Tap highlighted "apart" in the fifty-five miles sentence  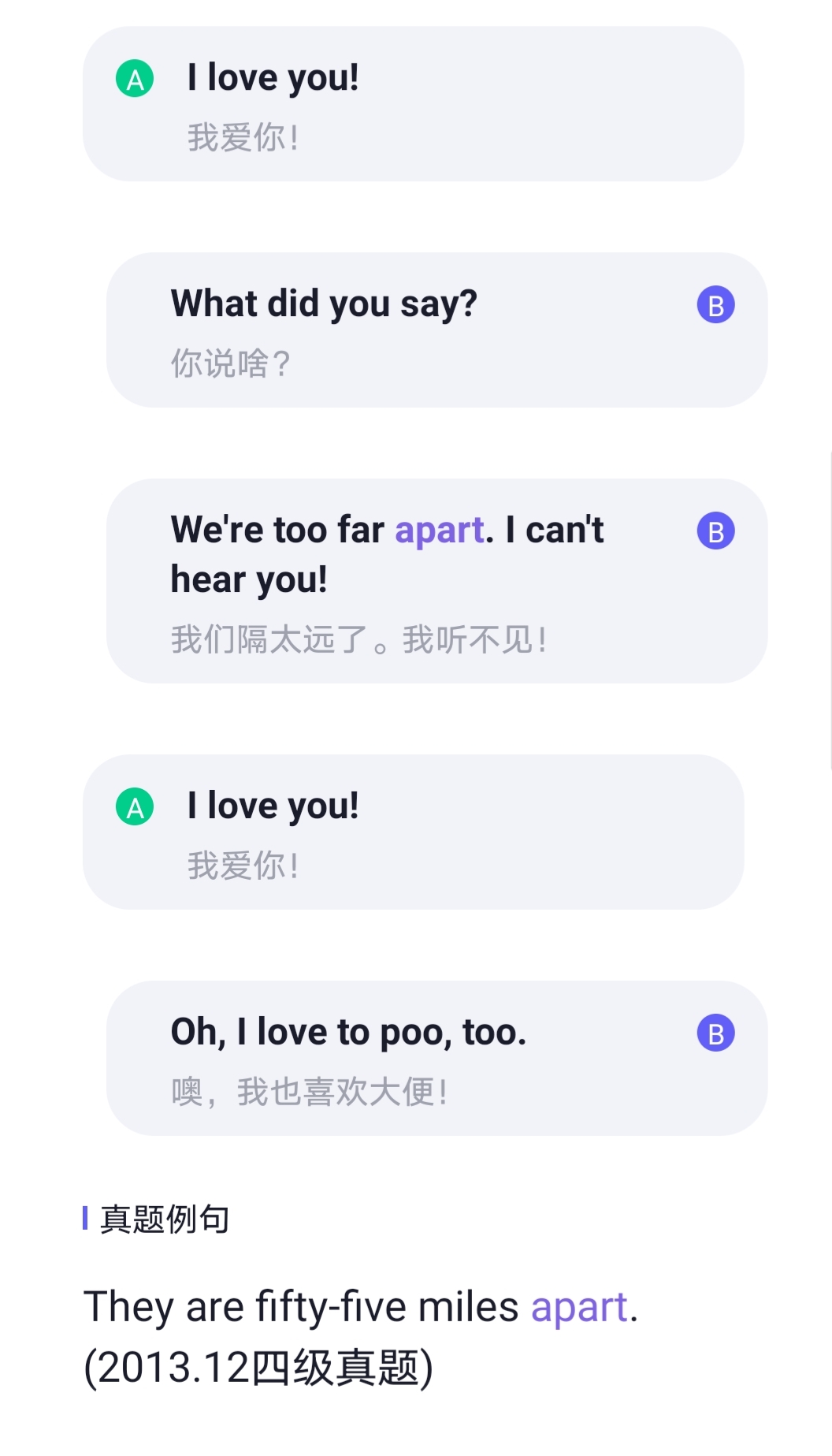pyautogui.click(x=579, y=1307)
